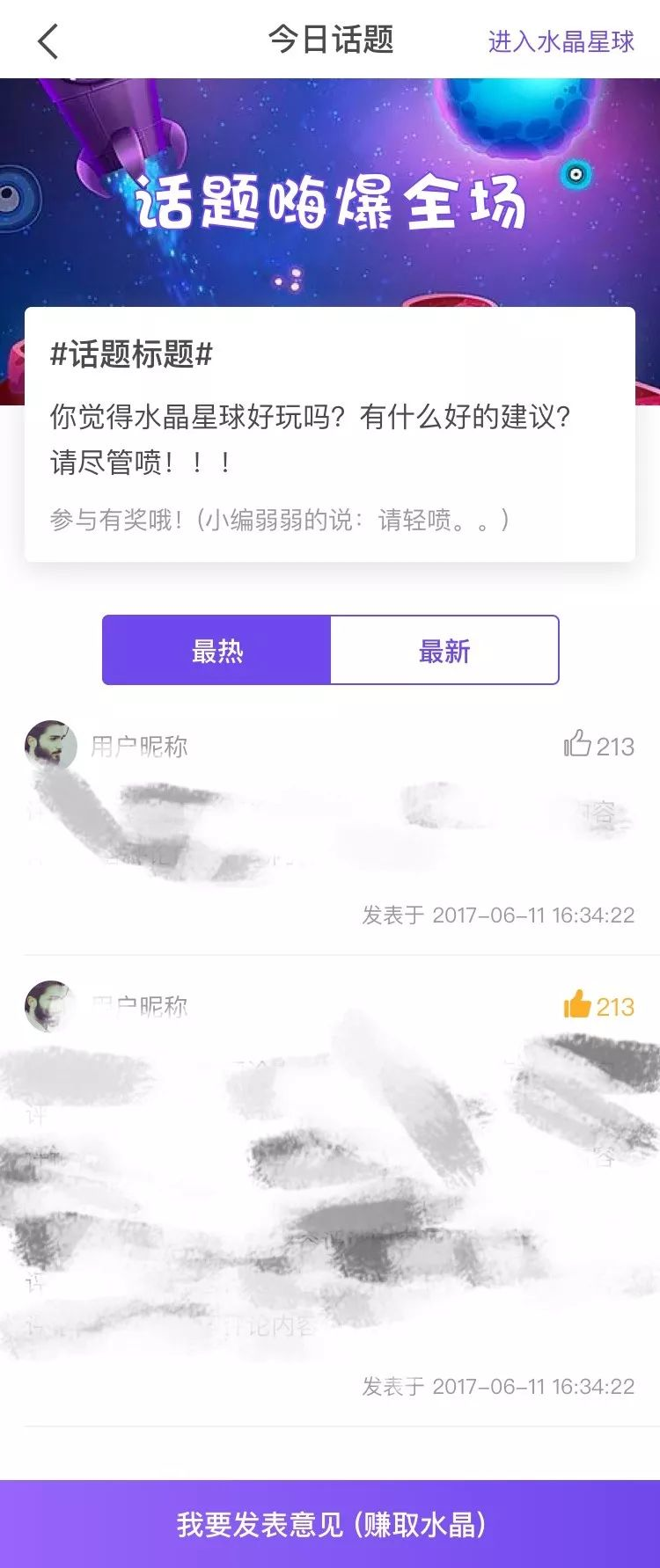660x1568 pixels.
Task: Open the 进入水晶星球 link
Action: (561, 41)
